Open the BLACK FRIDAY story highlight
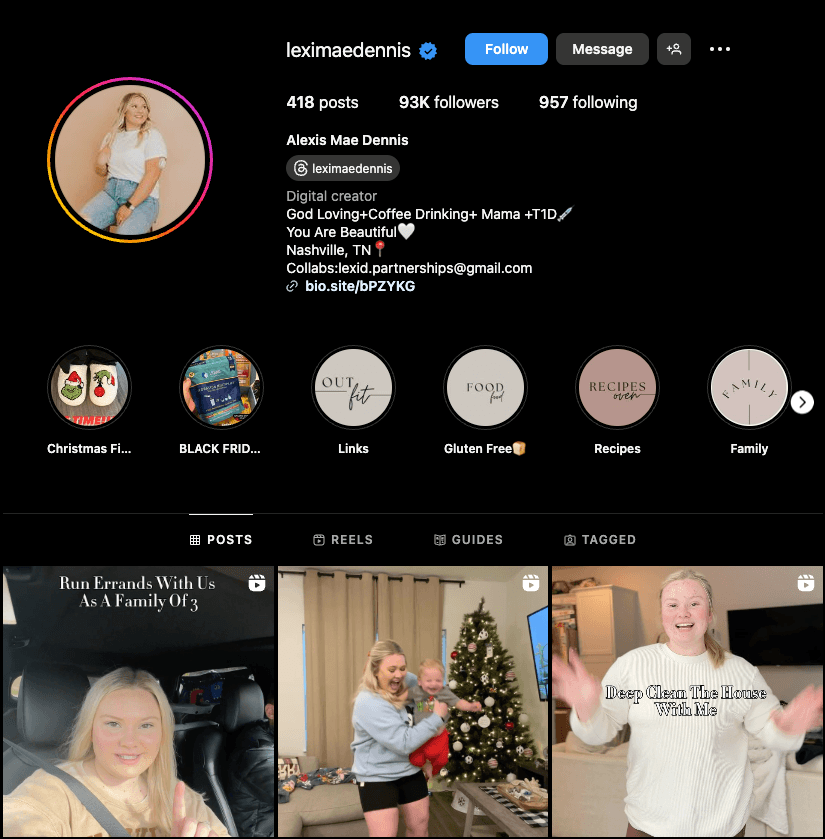This screenshot has height=839, width=825. click(221, 388)
